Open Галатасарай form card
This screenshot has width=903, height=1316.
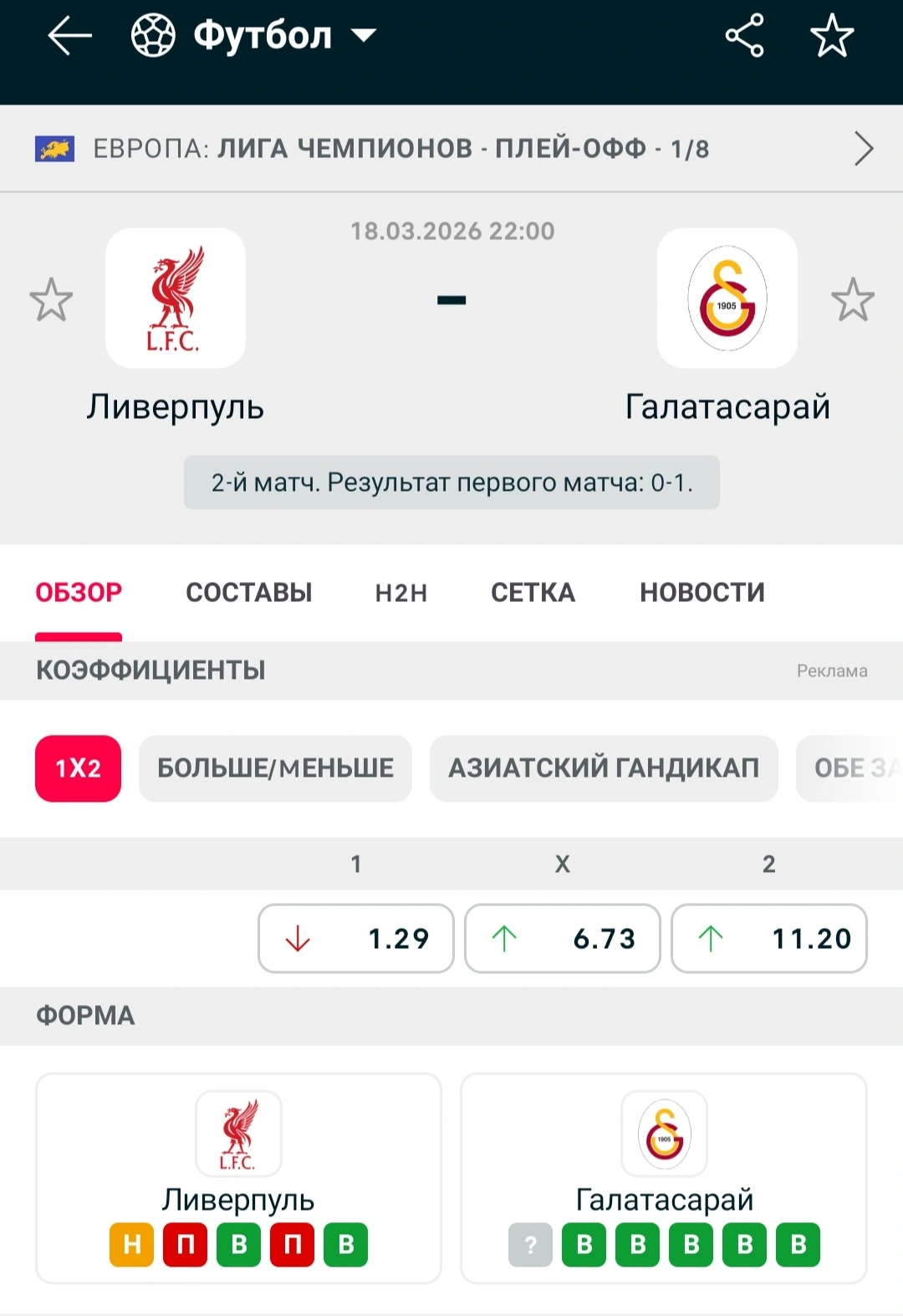[x=664, y=1177]
